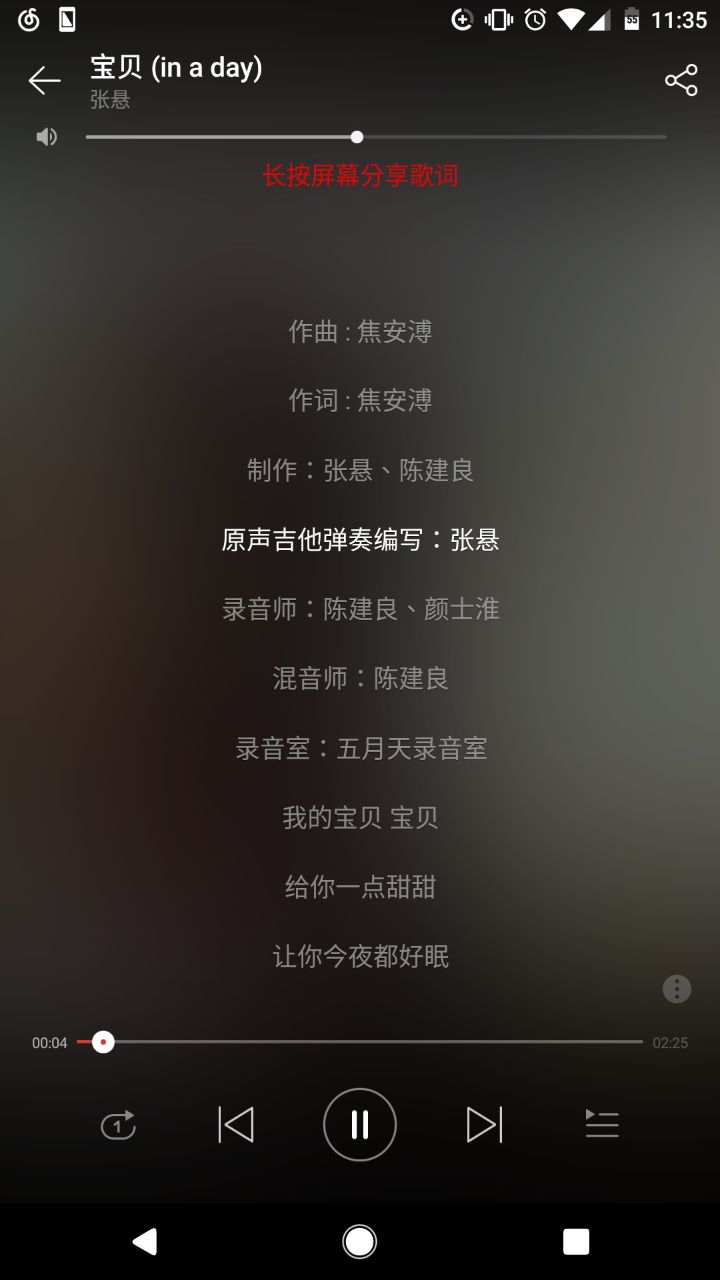Open the lyrics overflow menu
This screenshot has height=1280, width=720.
(677, 989)
